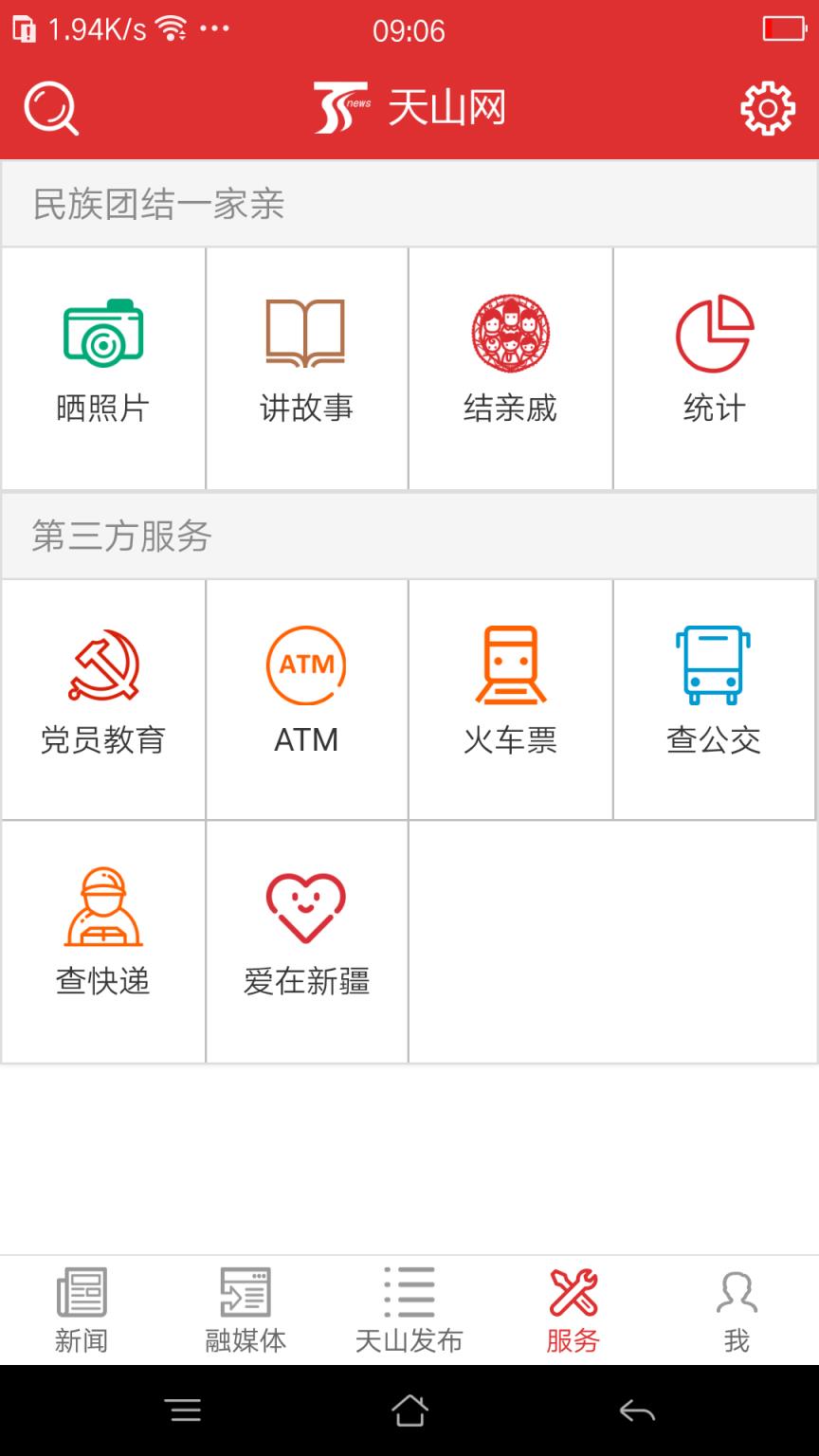Switch to the 新闻 news tab
Viewport: 819px width, 1456px height.
(82, 1308)
